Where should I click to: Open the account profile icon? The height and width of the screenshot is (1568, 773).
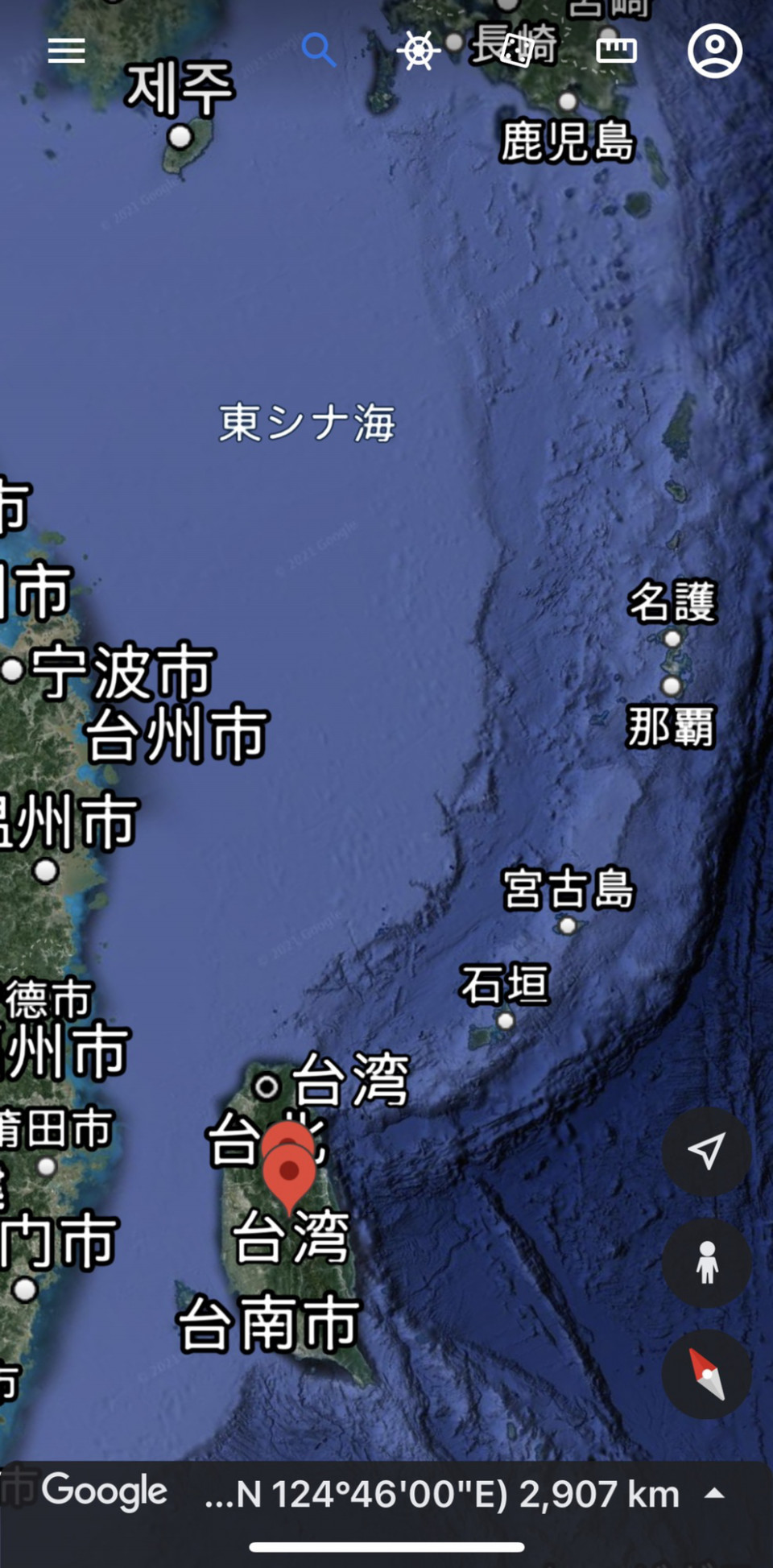(x=714, y=51)
